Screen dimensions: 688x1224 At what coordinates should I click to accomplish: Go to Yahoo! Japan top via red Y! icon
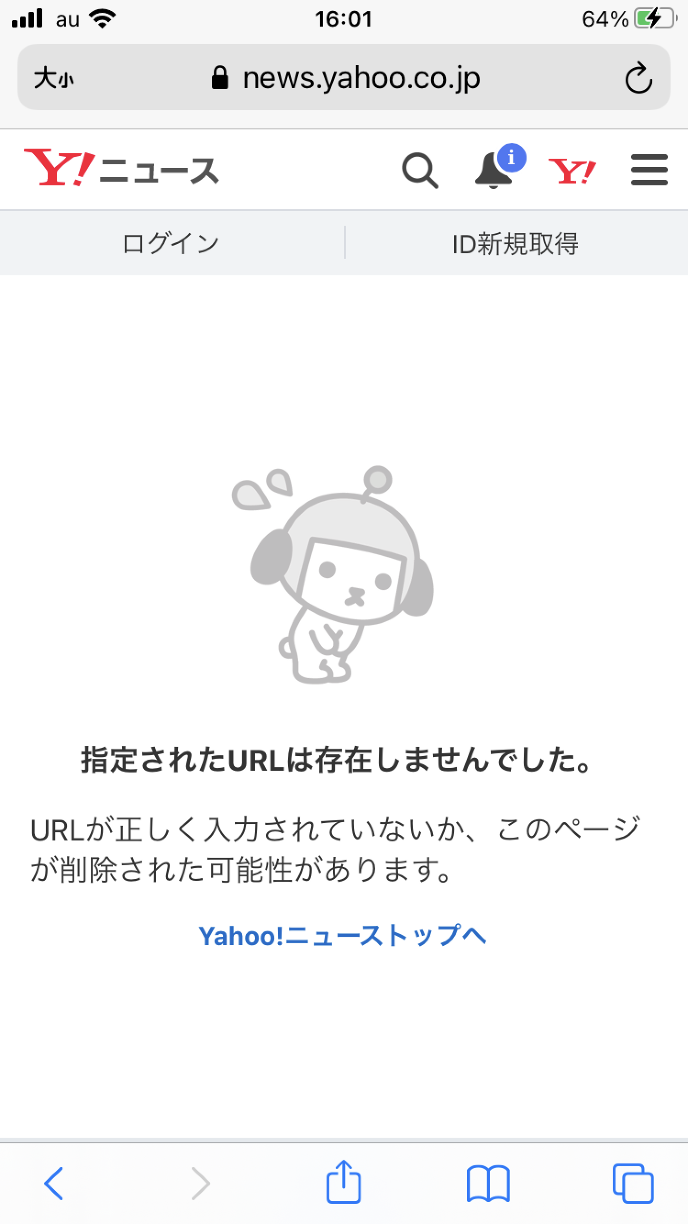click(x=572, y=172)
